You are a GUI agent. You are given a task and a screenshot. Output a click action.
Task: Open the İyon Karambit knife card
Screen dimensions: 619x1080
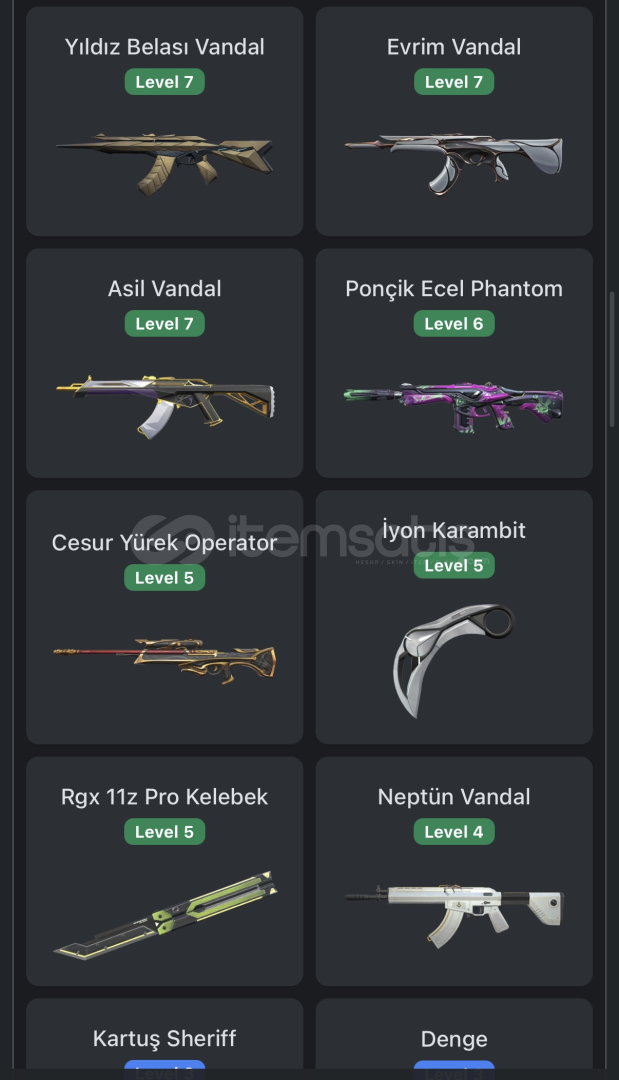pos(454,617)
